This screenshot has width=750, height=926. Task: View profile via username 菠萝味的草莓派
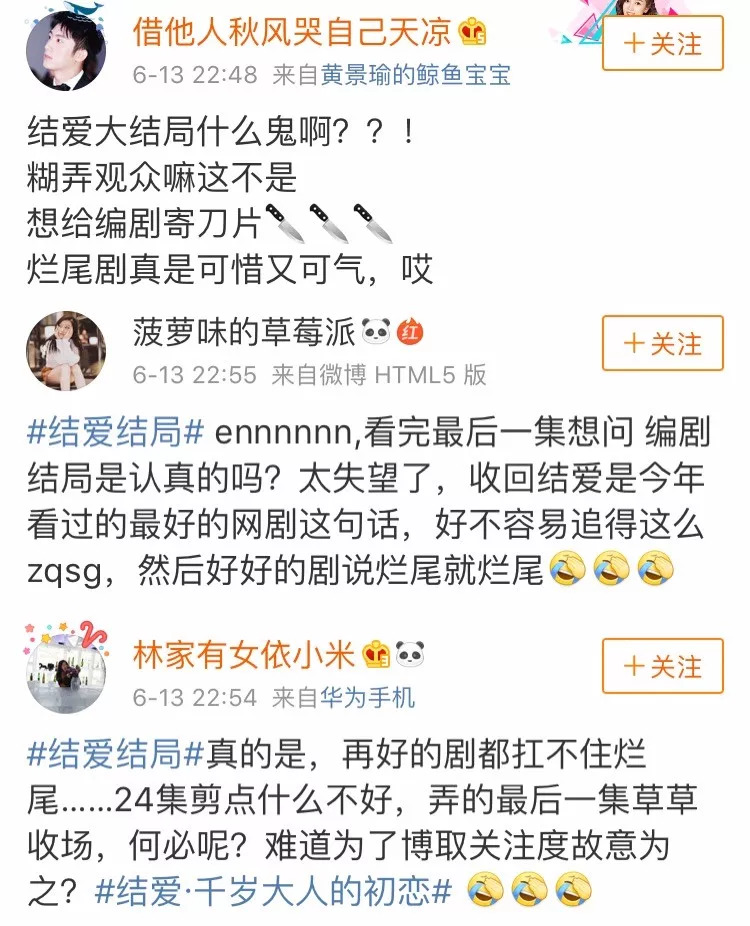242,333
